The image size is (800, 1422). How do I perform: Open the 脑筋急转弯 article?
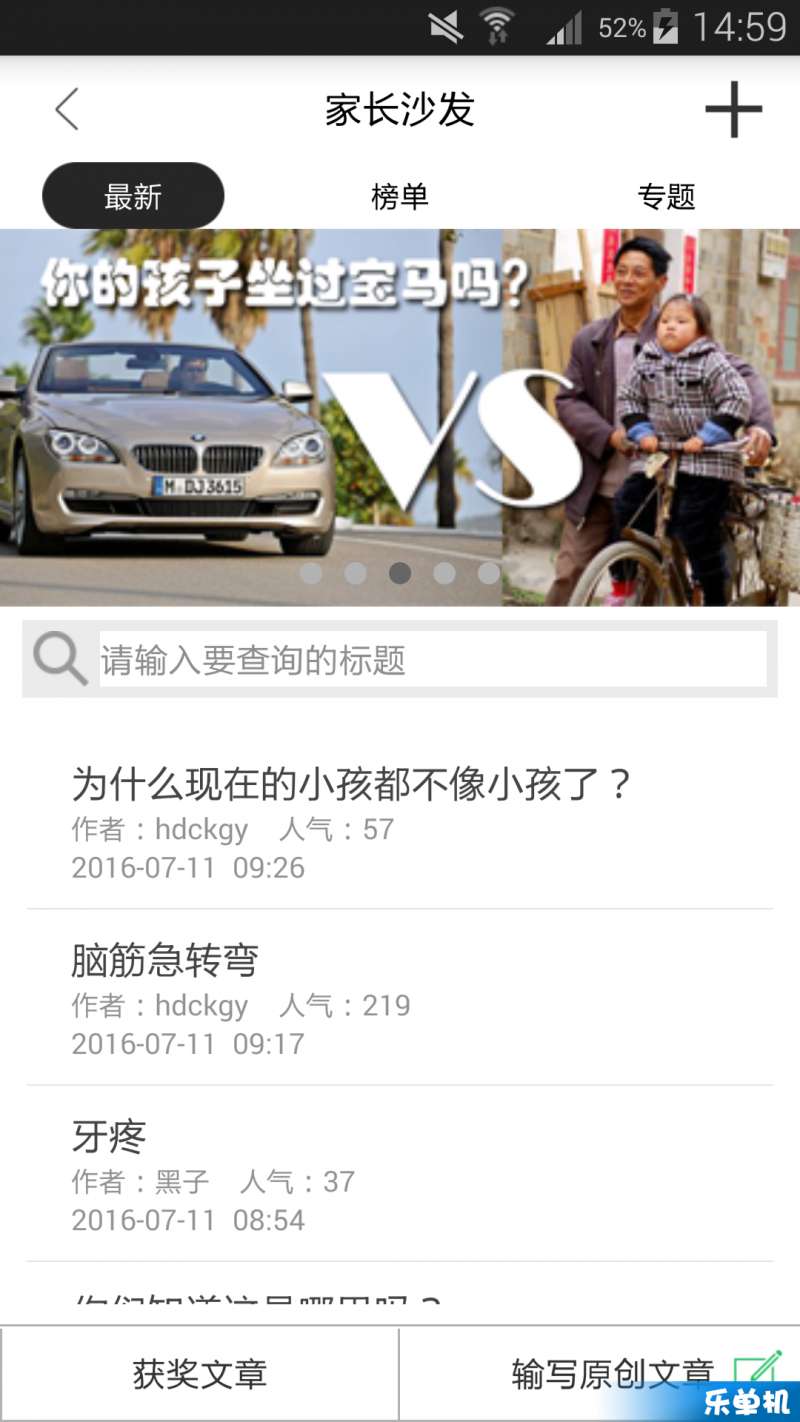pyautogui.click(x=165, y=961)
